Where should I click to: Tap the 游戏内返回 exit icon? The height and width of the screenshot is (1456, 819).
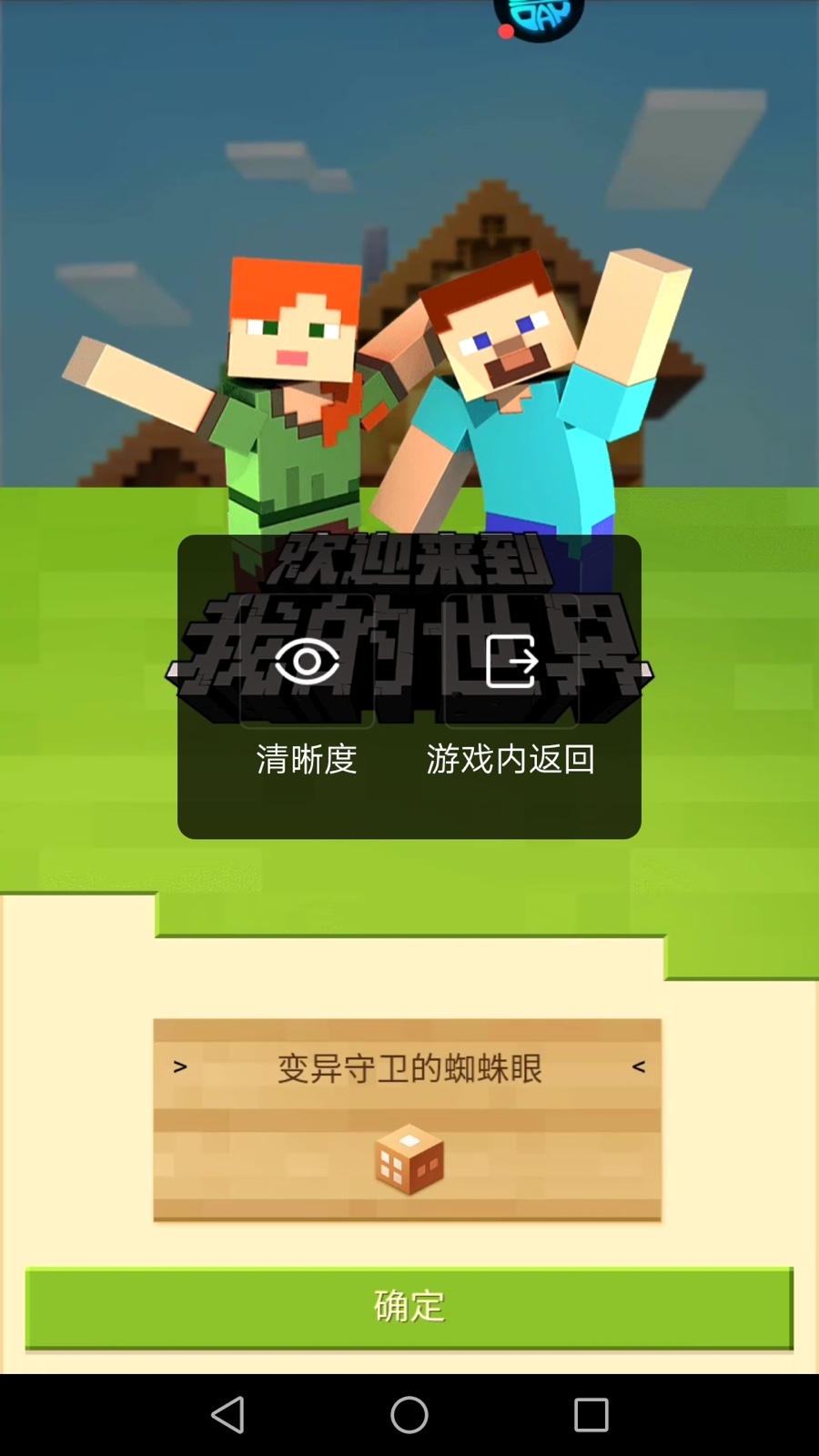(x=511, y=662)
